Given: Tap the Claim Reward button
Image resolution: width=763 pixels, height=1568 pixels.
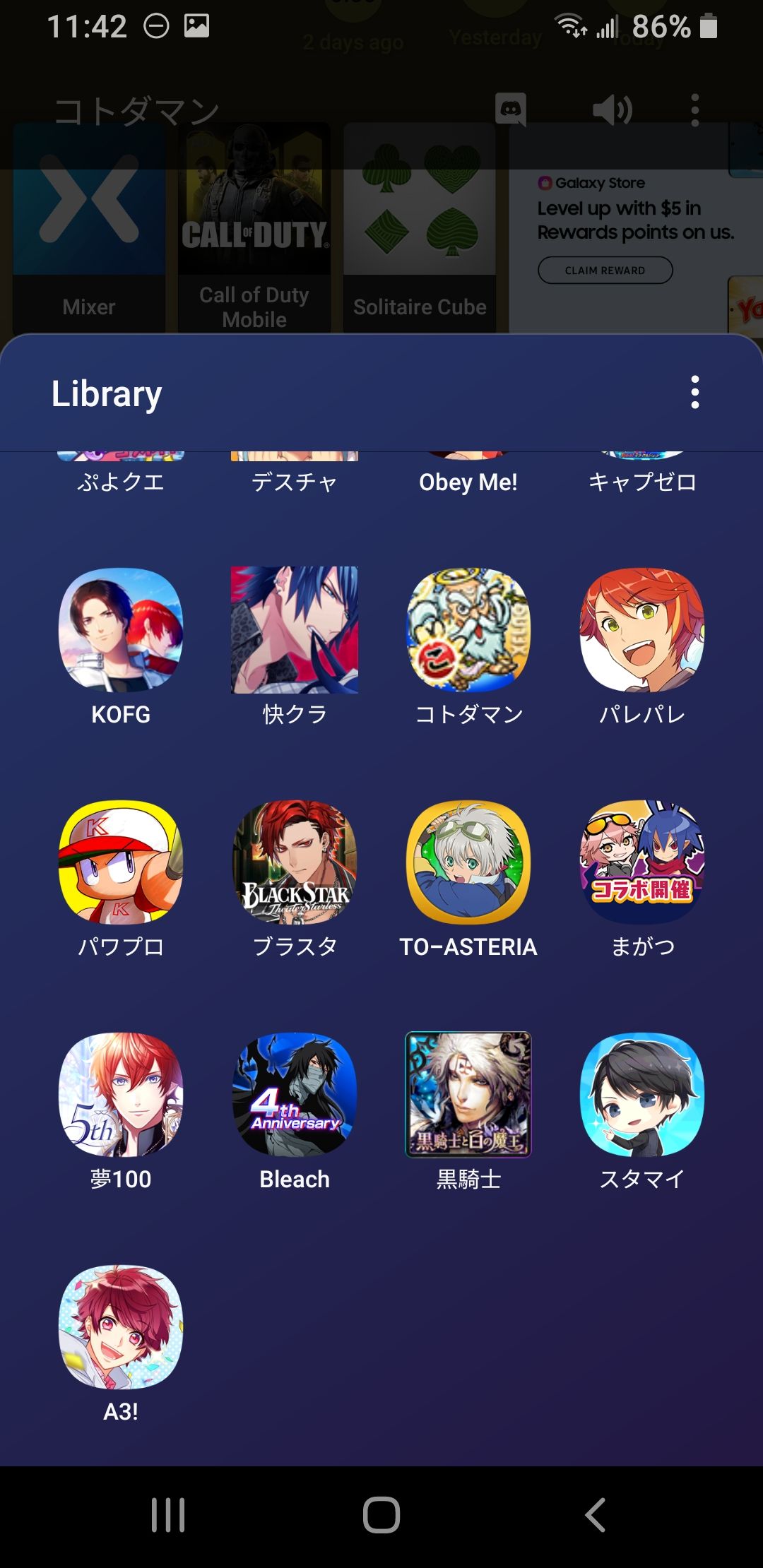Looking at the screenshot, I should click(605, 271).
